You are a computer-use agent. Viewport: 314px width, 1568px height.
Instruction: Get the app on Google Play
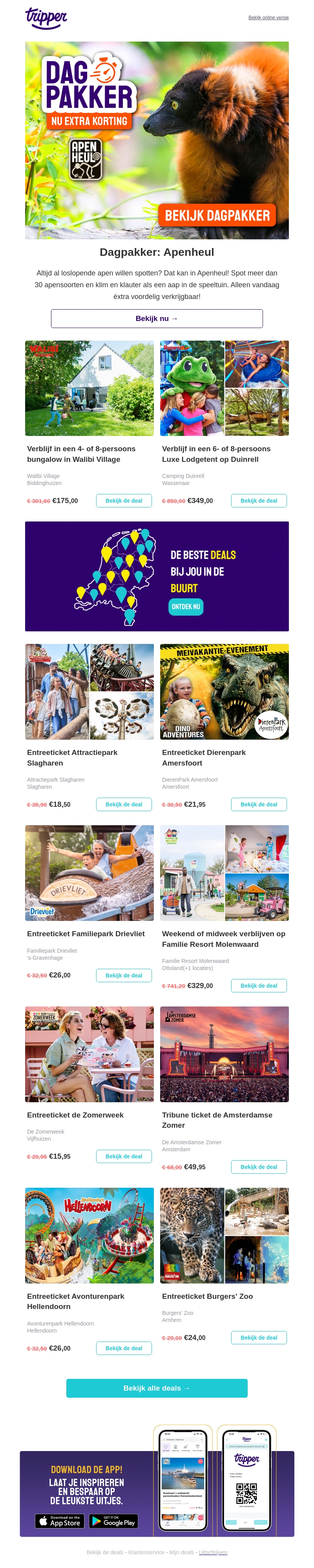pyautogui.click(x=114, y=1521)
